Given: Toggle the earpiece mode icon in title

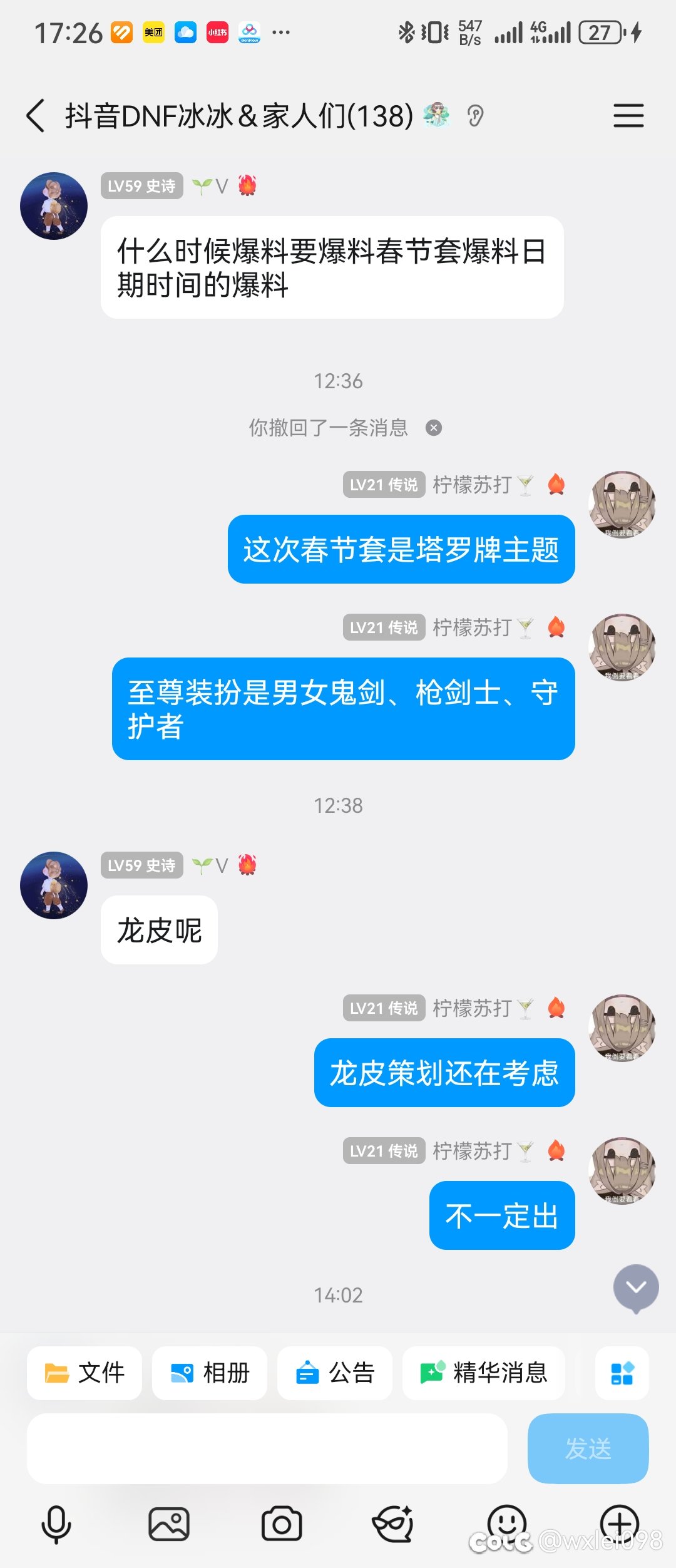Looking at the screenshot, I should click(x=476, y=116).
